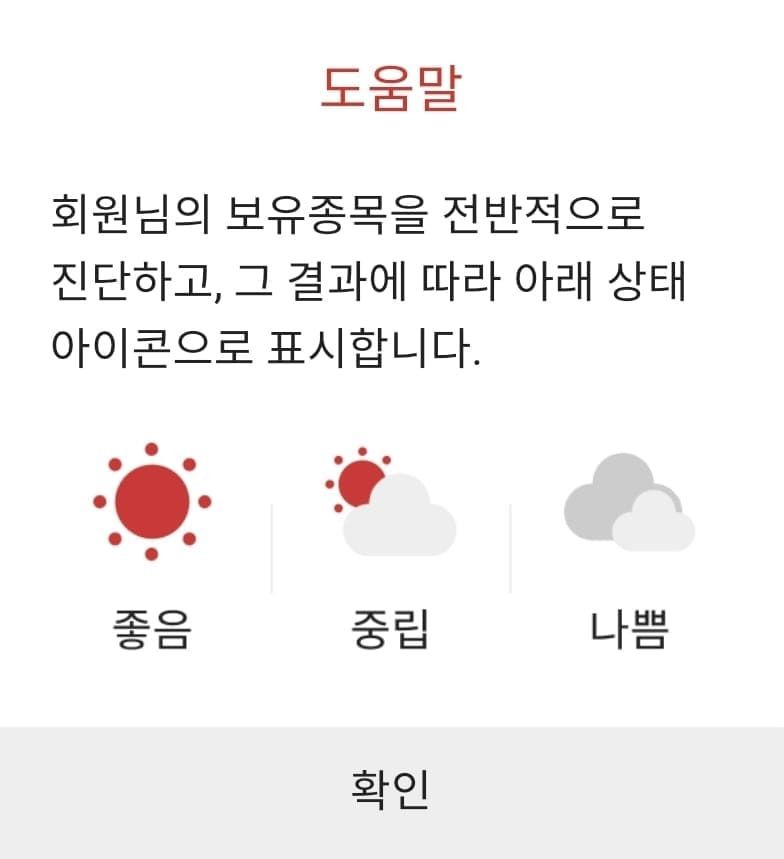Confirm the help dialog with 확인
This screenshot has width=784, height=859.
point(391,790)
